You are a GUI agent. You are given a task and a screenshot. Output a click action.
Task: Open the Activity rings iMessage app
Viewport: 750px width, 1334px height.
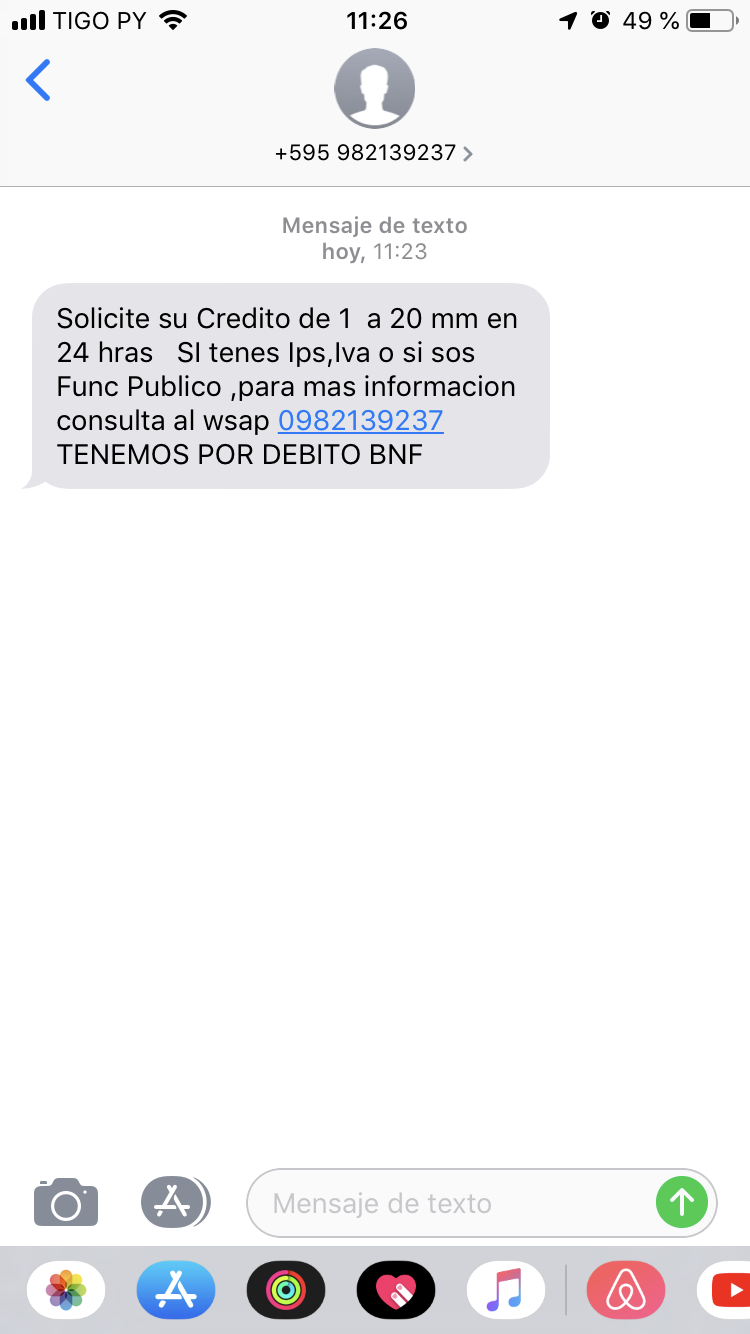pos(286,1290)
